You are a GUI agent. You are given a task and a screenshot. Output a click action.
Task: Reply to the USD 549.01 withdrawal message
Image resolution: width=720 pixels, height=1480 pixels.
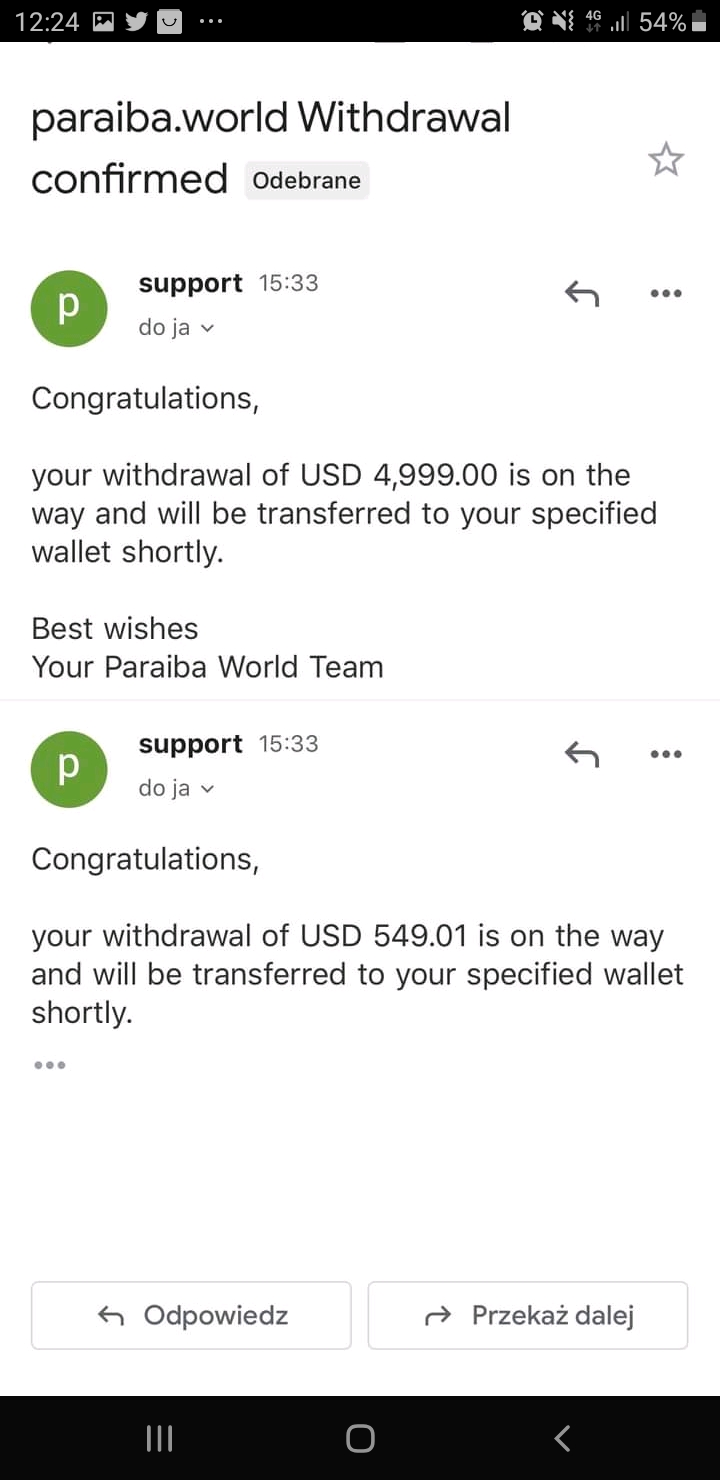pyautogui.click(x=582, y=754)
